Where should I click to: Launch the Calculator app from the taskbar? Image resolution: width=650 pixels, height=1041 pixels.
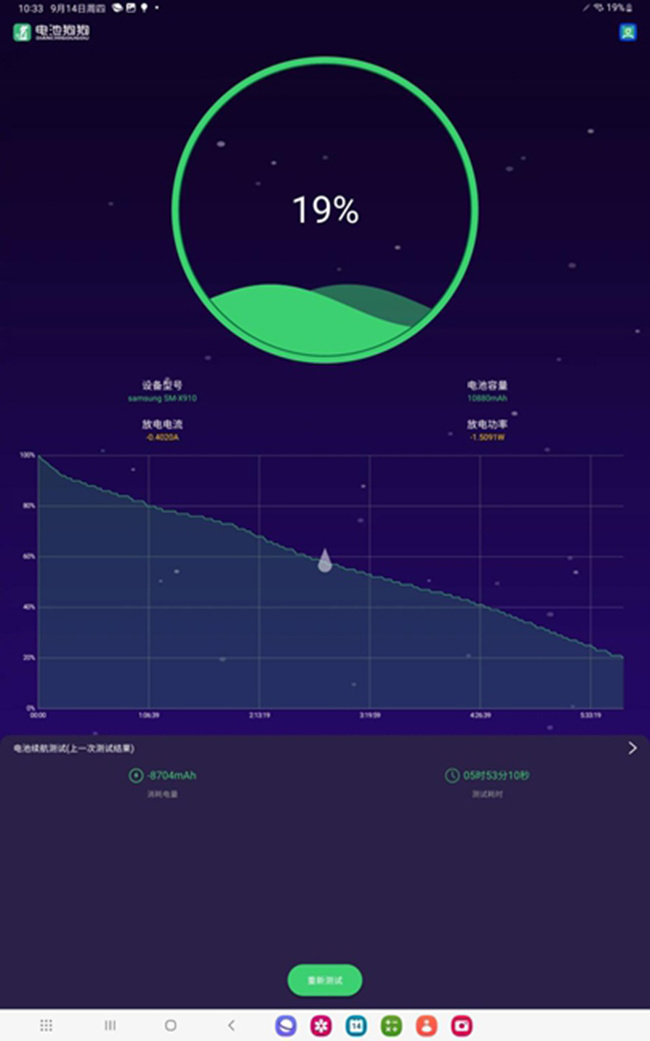[391, 1025]
